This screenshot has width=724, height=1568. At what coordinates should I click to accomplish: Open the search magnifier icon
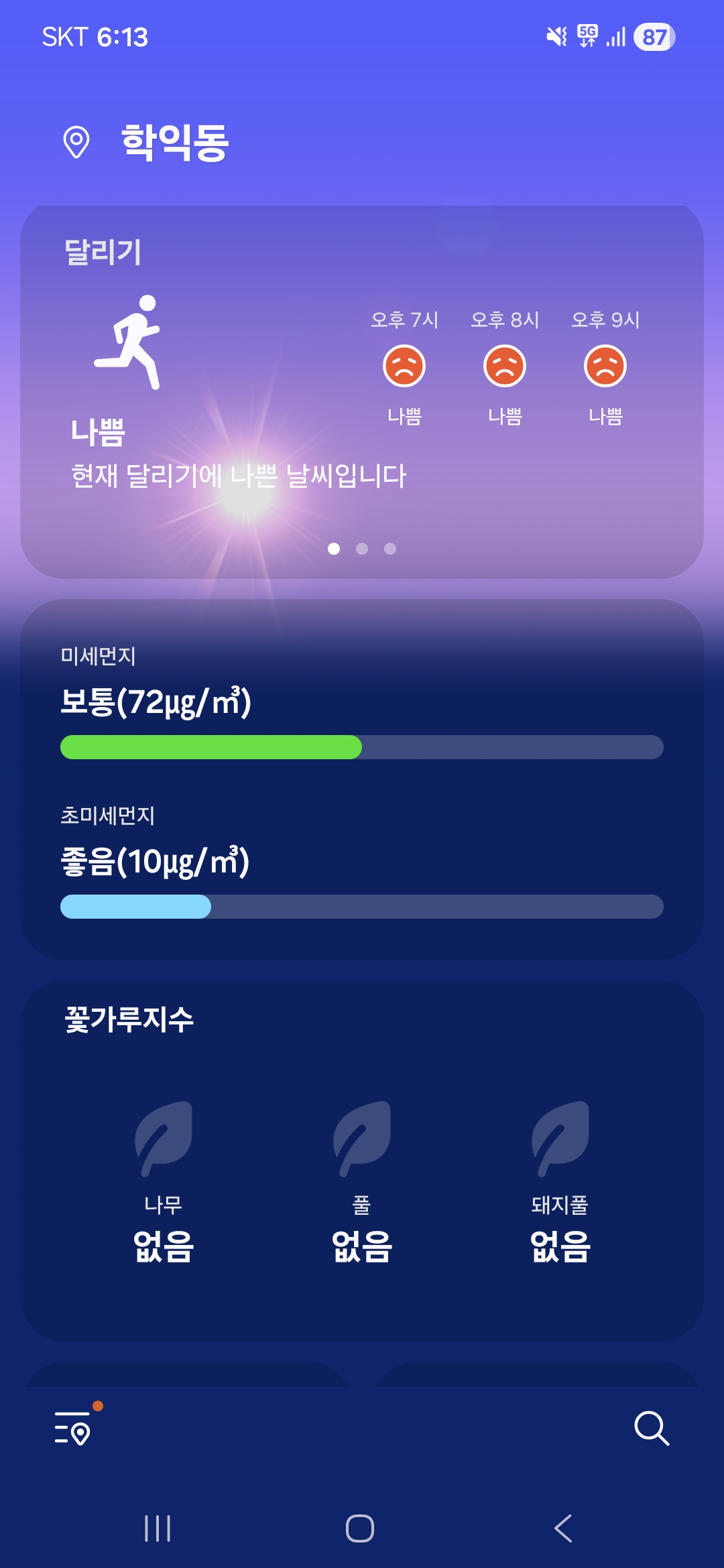(x=651, y=1428)
